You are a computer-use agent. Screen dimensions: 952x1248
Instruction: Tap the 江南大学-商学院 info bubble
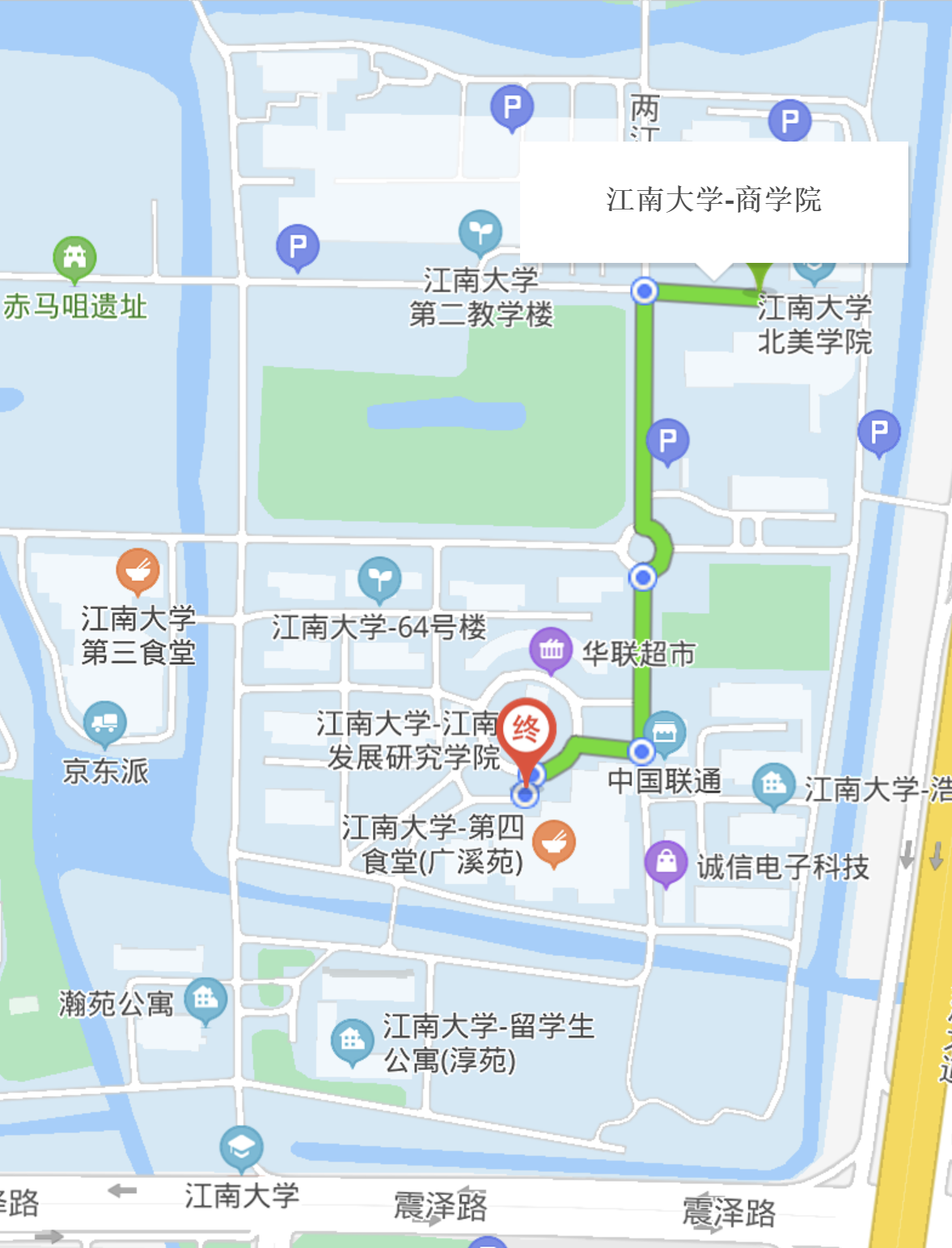tap(713, 201)
